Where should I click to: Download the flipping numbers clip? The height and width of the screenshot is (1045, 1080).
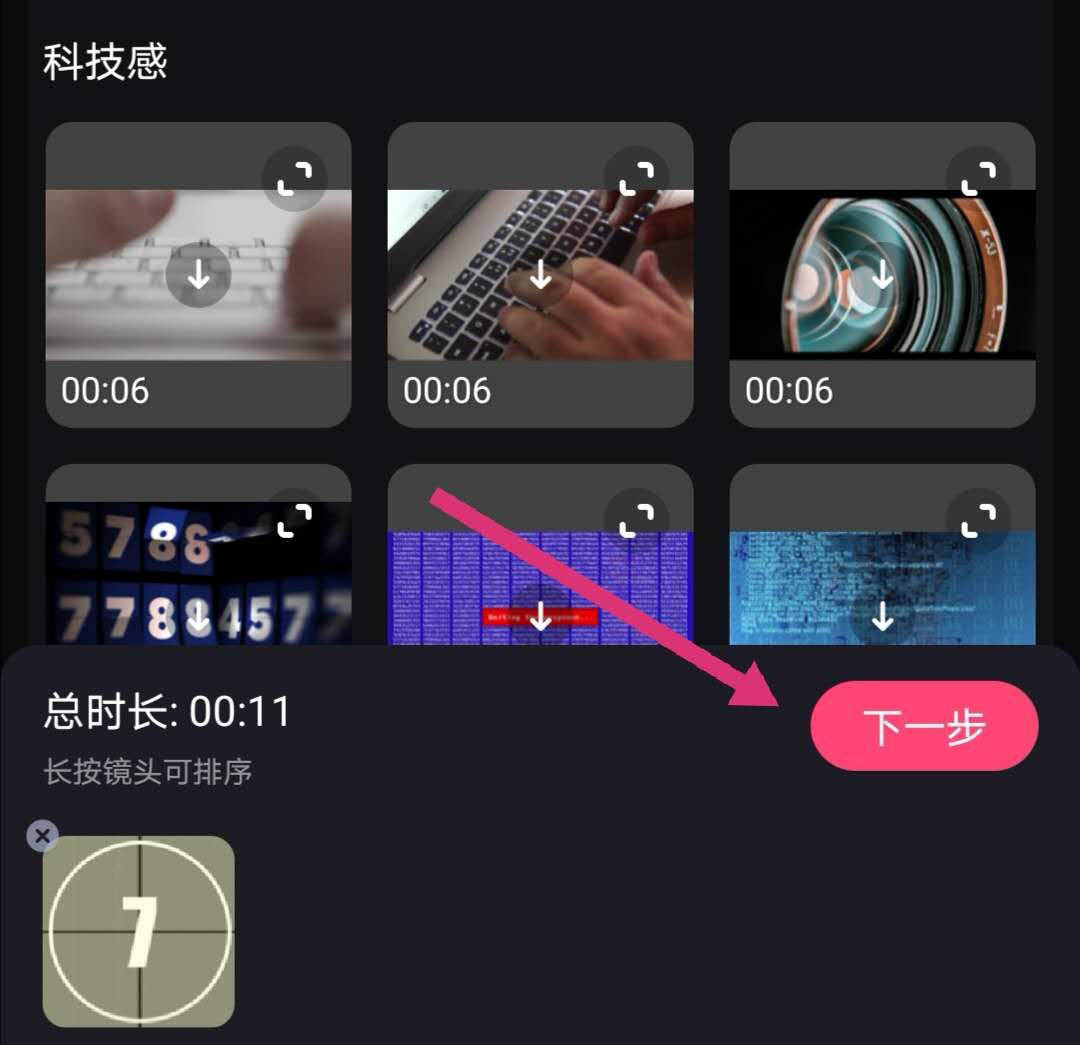(x=198, y=618)
